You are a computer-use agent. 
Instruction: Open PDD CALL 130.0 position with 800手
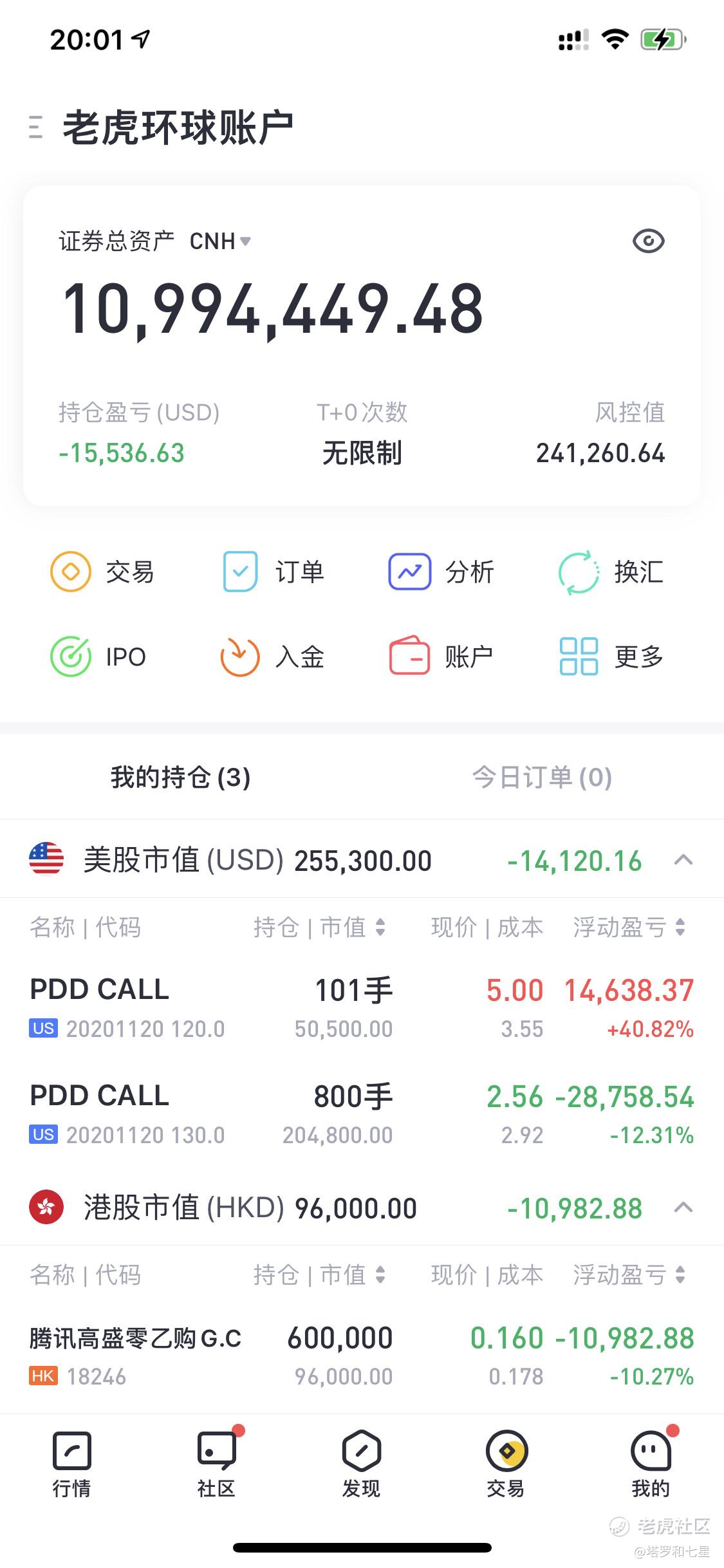pos(362,1114)
